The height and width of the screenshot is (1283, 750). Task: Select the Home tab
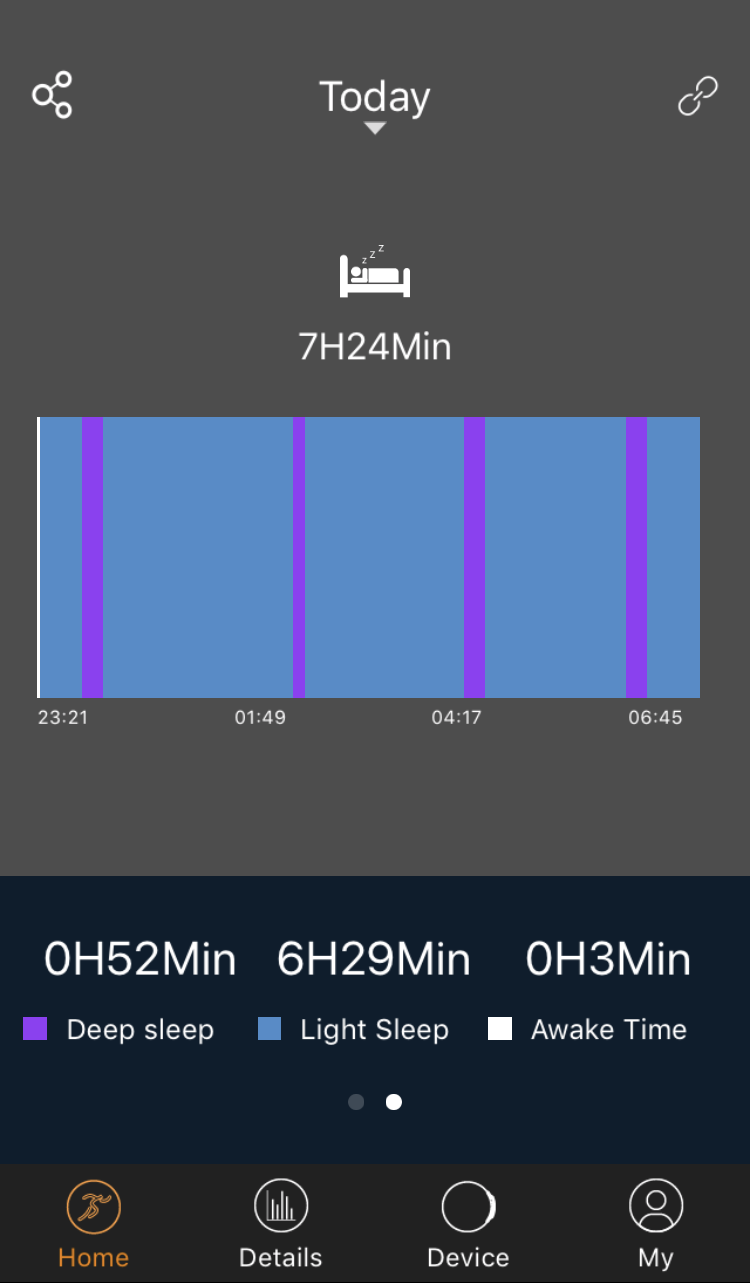(94, 1223)
